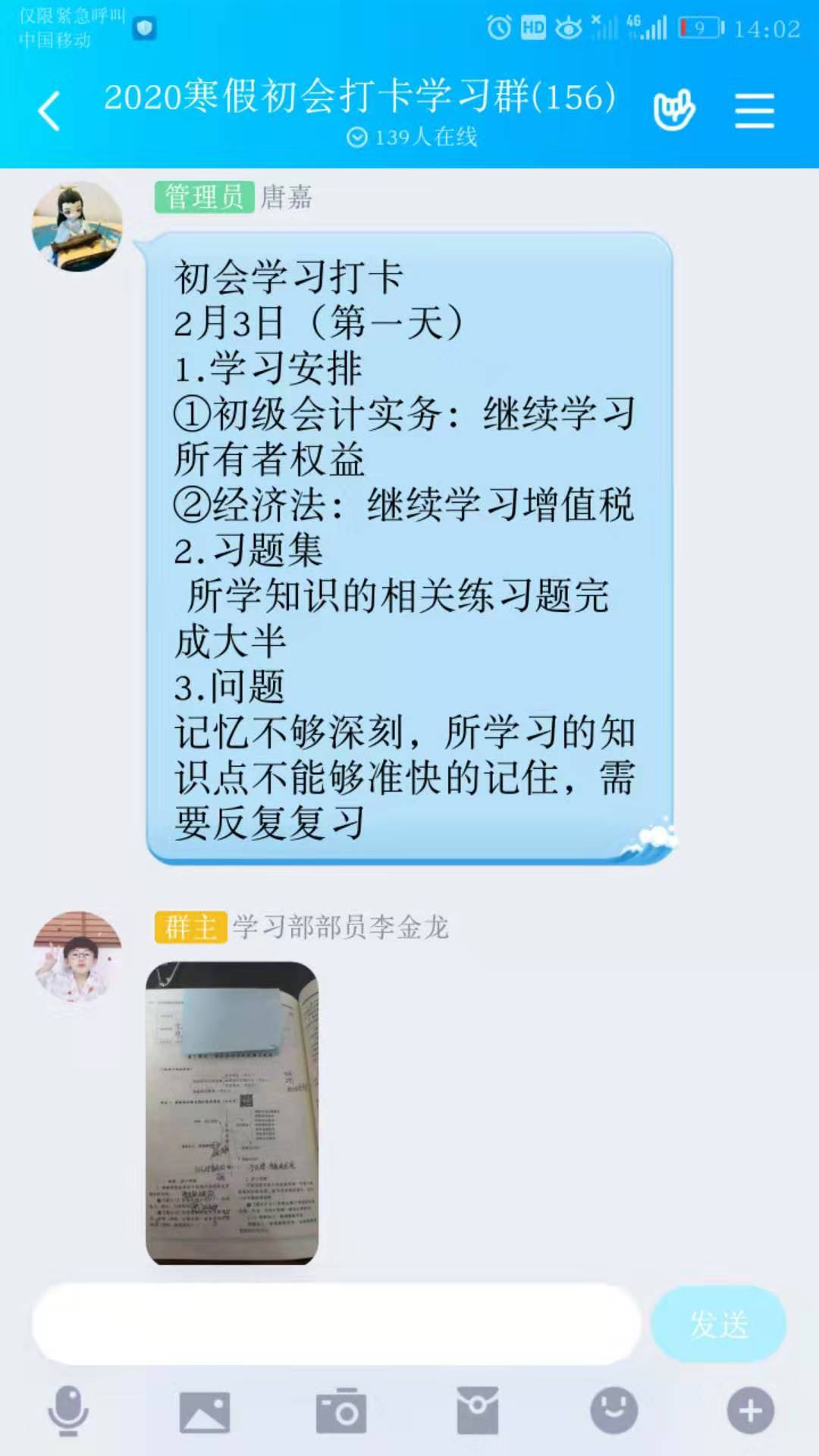Screen dimensions: 819x1456
Task: Open the camera to take photo
Action: tap(341, 1411)
